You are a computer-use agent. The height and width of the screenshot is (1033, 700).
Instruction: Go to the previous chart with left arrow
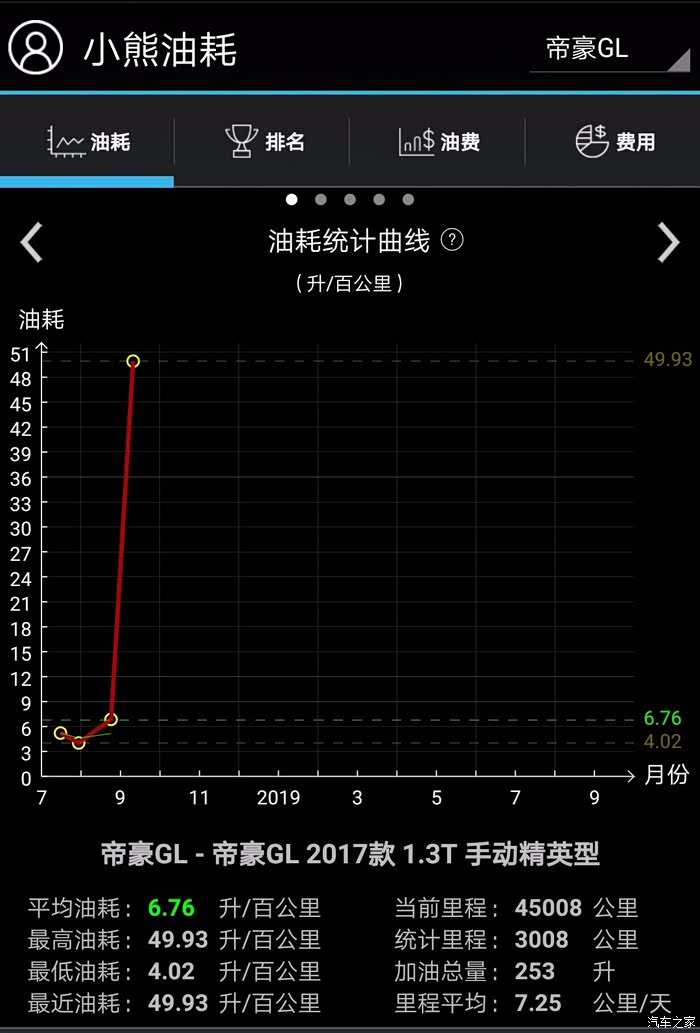(32, 242)
